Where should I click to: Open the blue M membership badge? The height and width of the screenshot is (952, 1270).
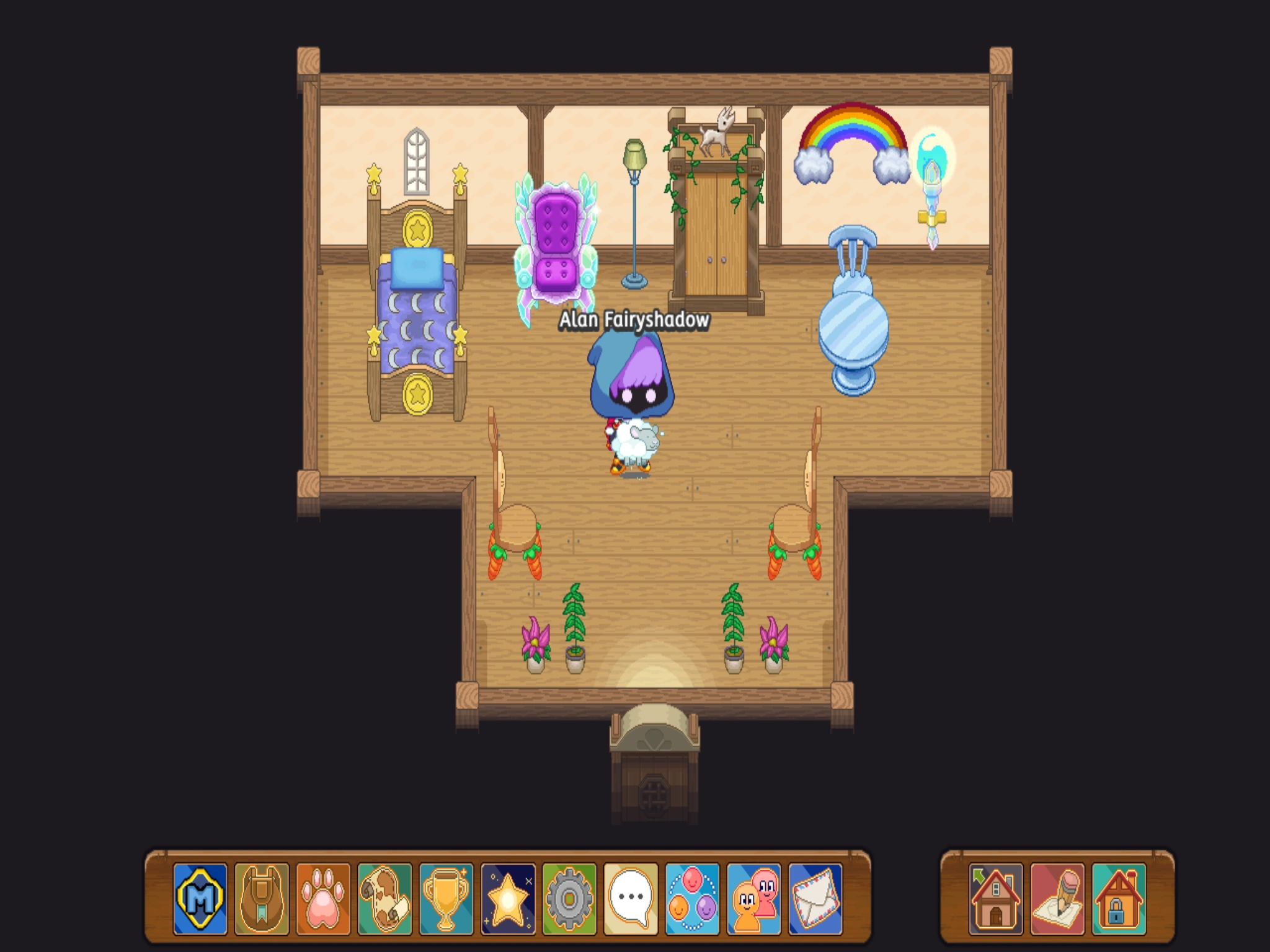tap(200, 898)
